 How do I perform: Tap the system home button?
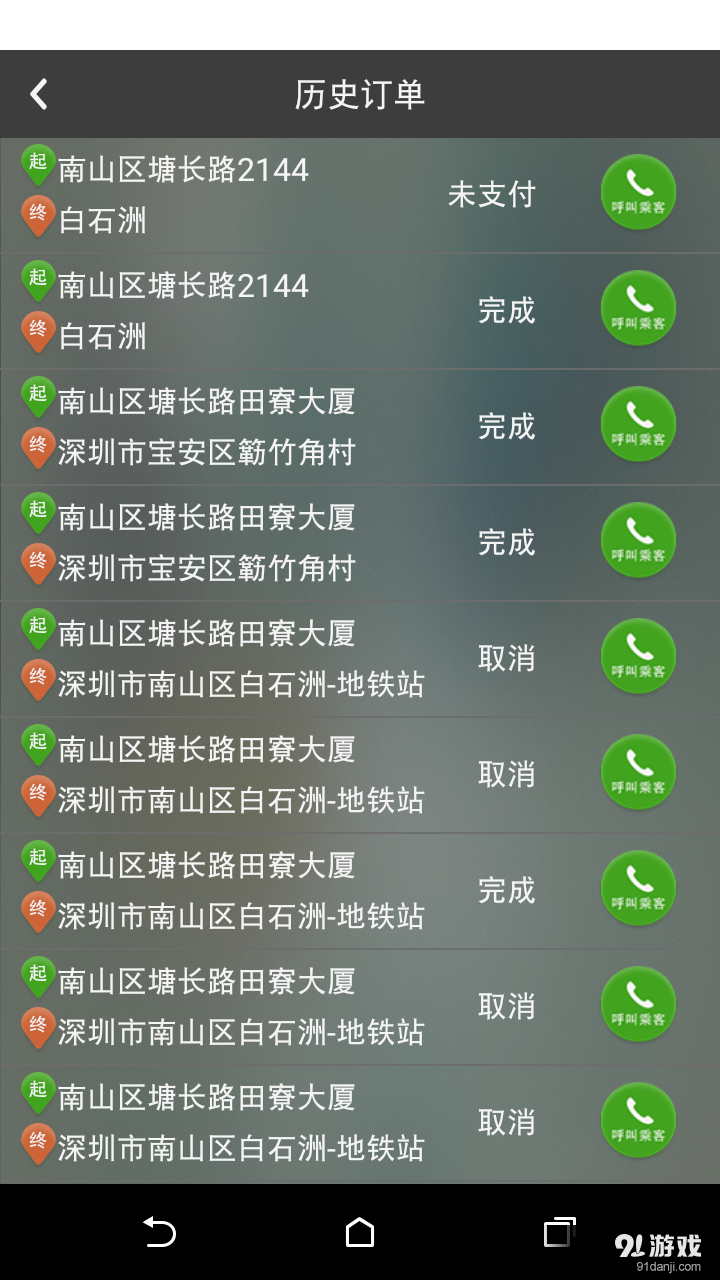tap(360, 1232)
